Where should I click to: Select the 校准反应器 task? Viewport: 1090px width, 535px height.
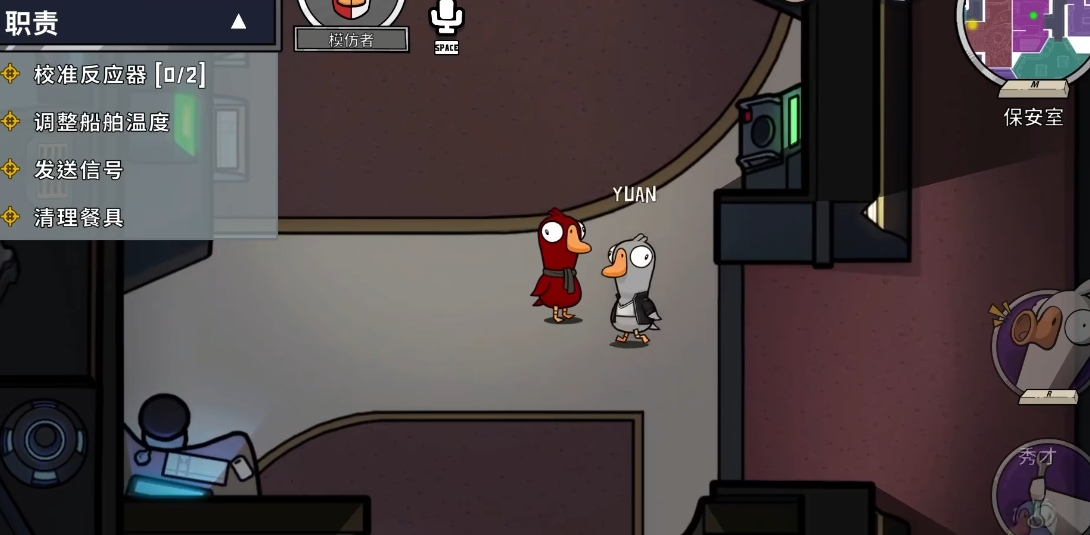tap(119, 75)
